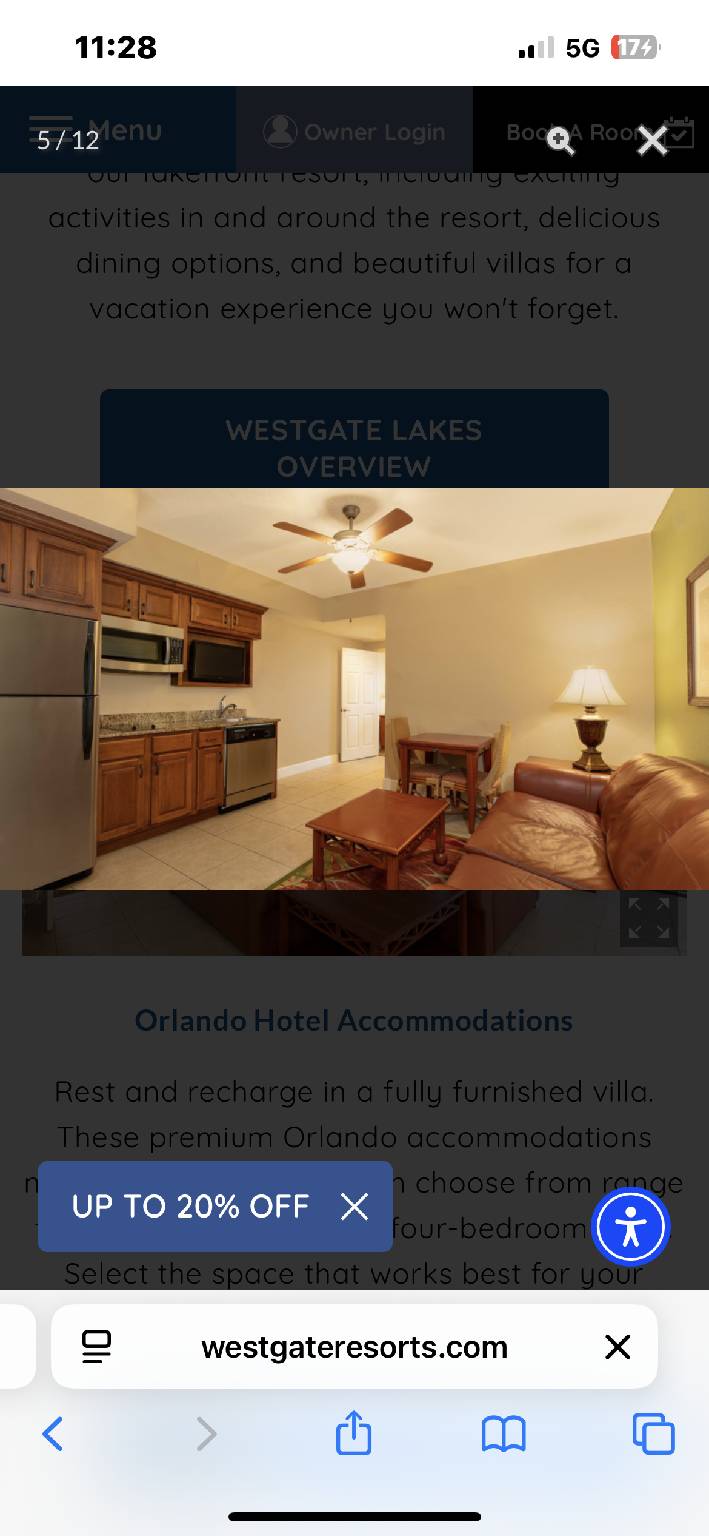Tap the westgateresorts.com address bar
Image resolution: width=709 pixels, height=1536 pixels.
coord(354,1347)
